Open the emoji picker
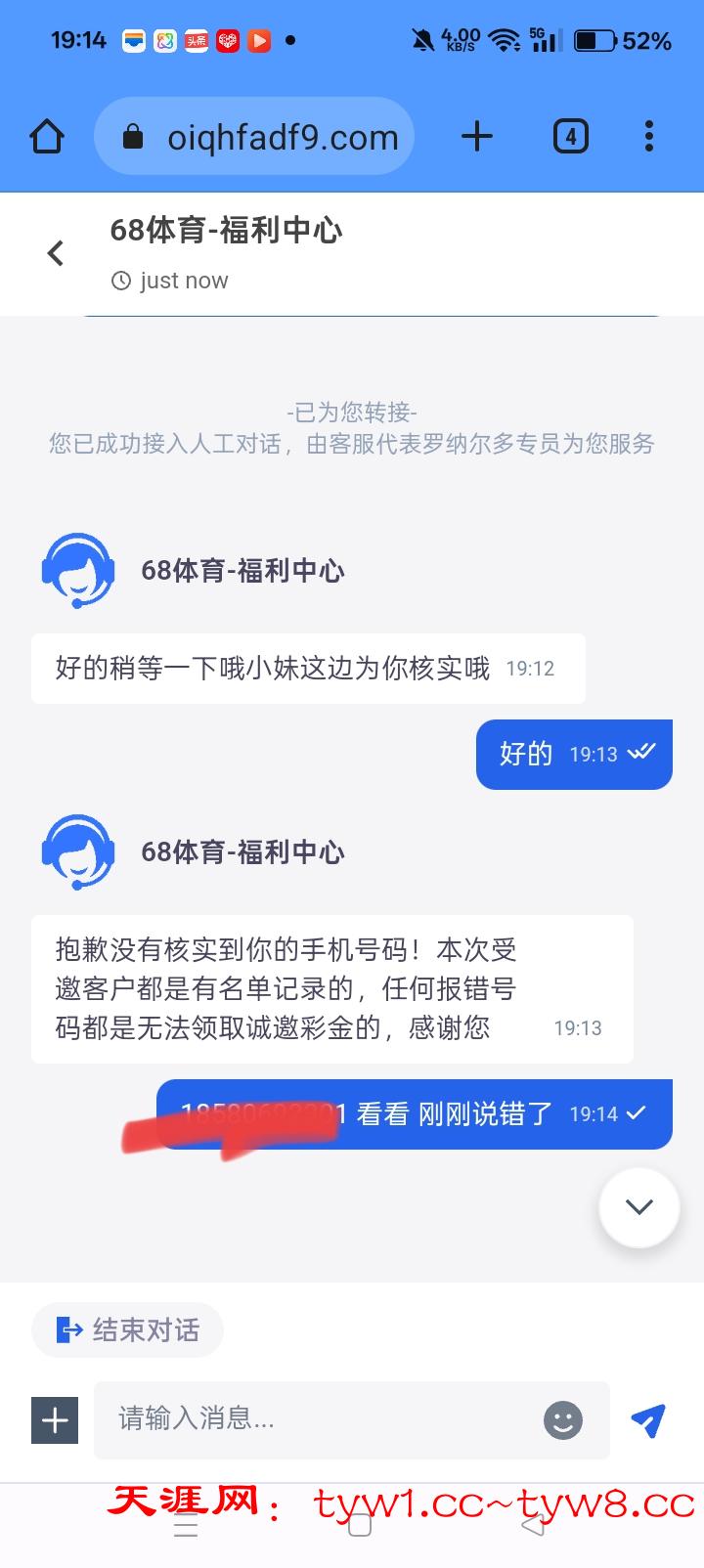The height and width of the screenshot is (1568, 704). 563,1419
